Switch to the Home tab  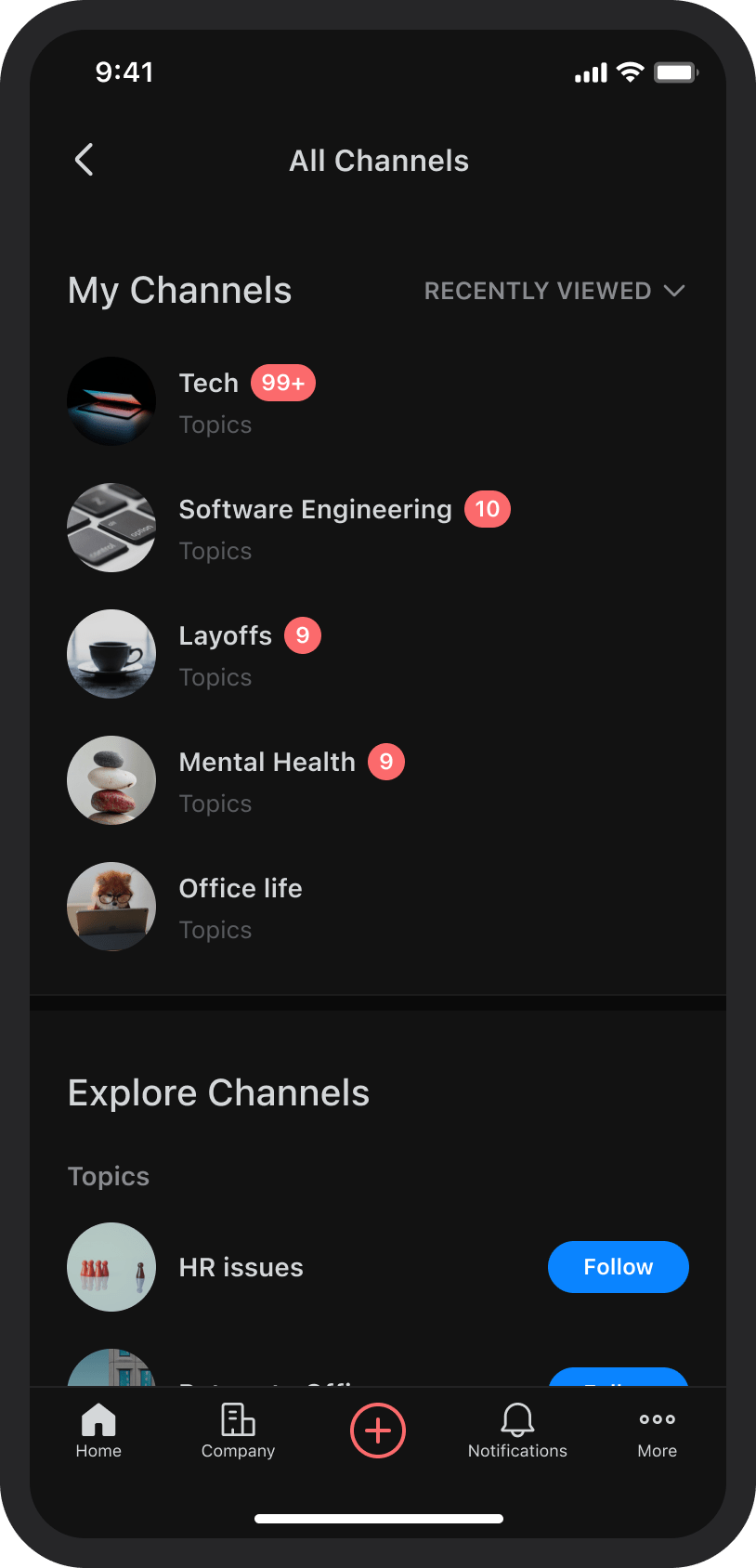[98, 1431]
